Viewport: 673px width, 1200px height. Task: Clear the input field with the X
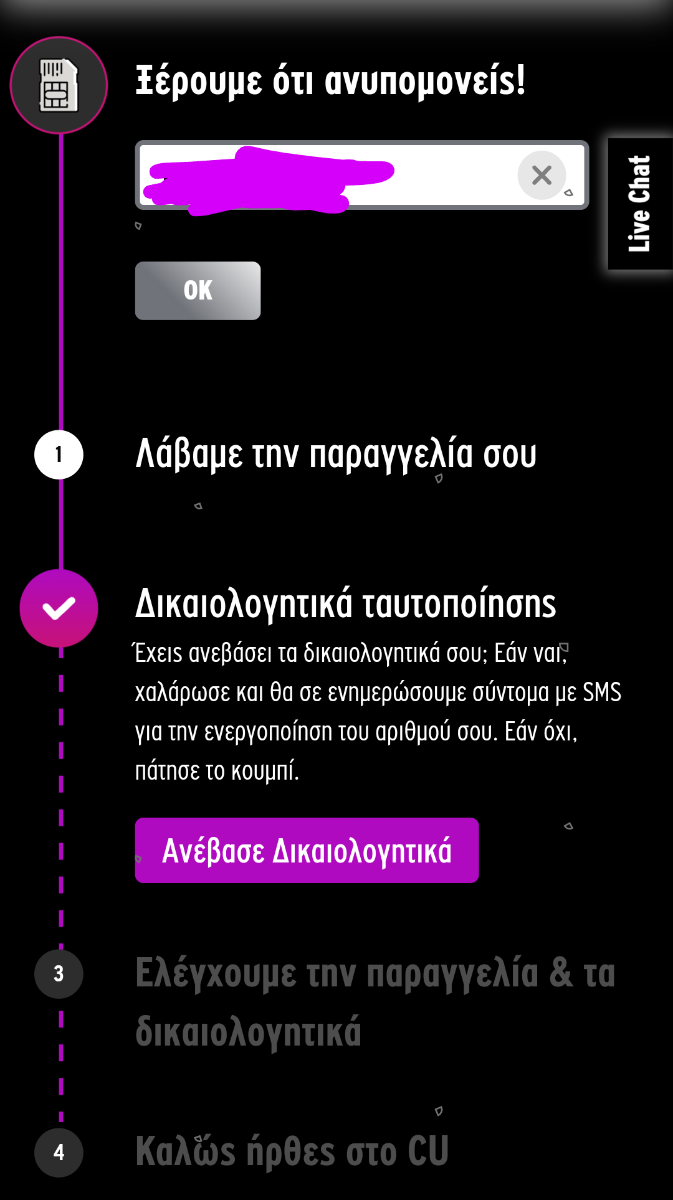coord(541,176)
